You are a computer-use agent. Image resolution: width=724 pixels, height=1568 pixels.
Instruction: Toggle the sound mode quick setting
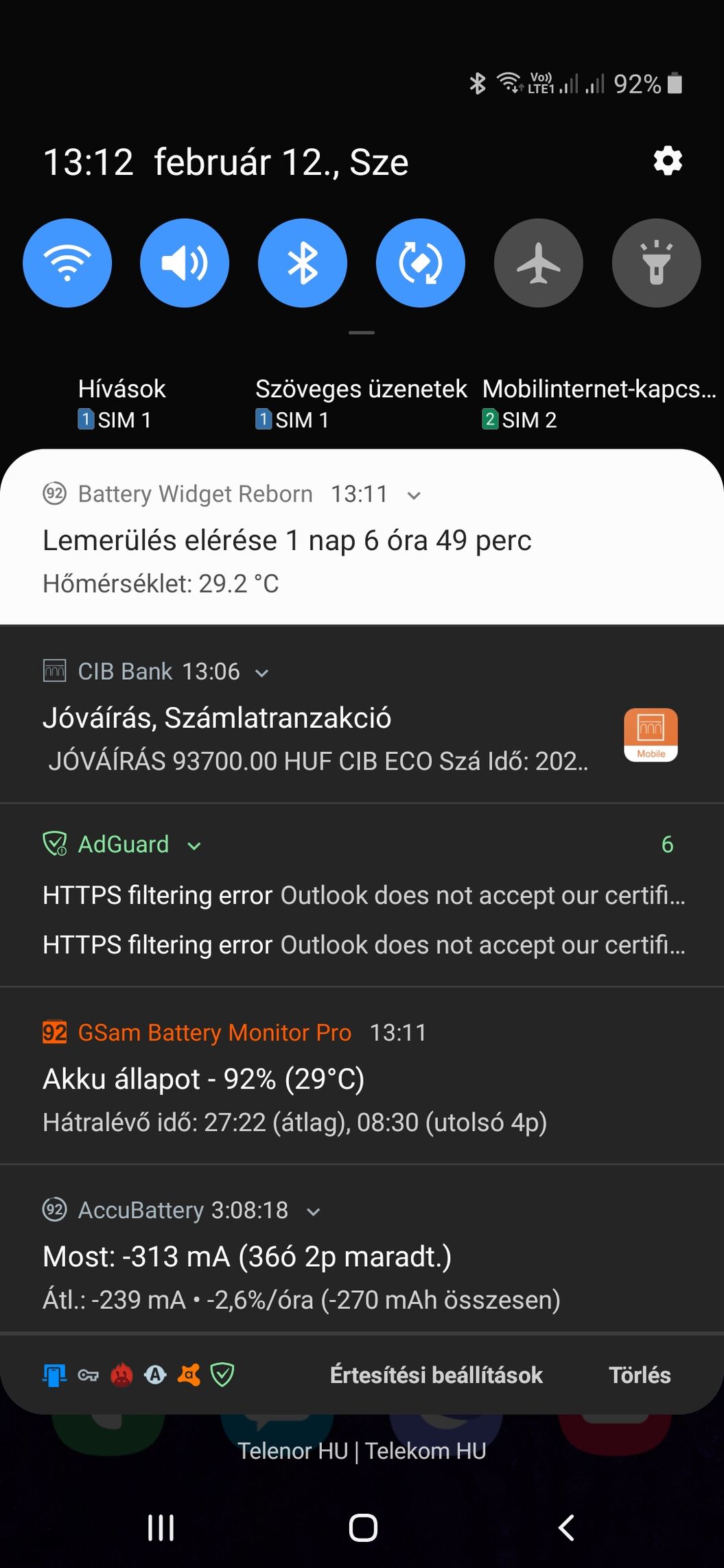(x=185, y=263)
